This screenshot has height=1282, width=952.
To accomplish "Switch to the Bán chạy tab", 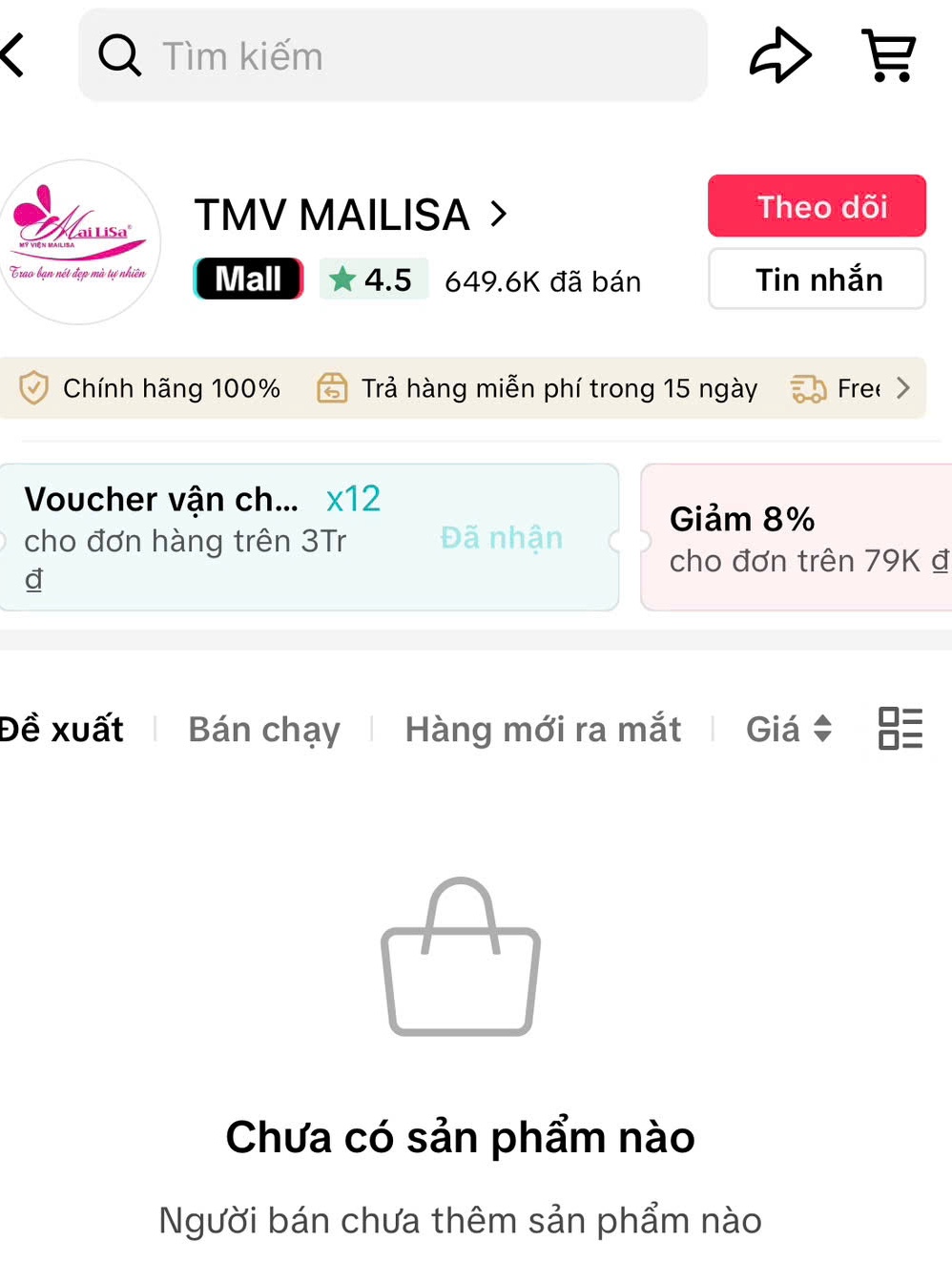I will coord(264,729).
